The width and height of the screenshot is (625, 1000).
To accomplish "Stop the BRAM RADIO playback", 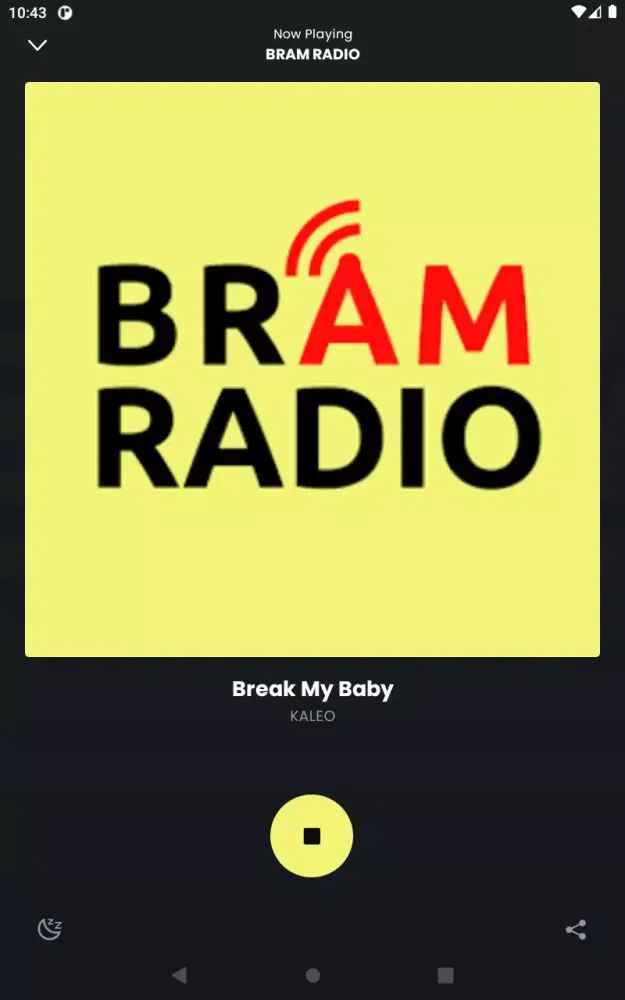I will (x=312, y=836).
